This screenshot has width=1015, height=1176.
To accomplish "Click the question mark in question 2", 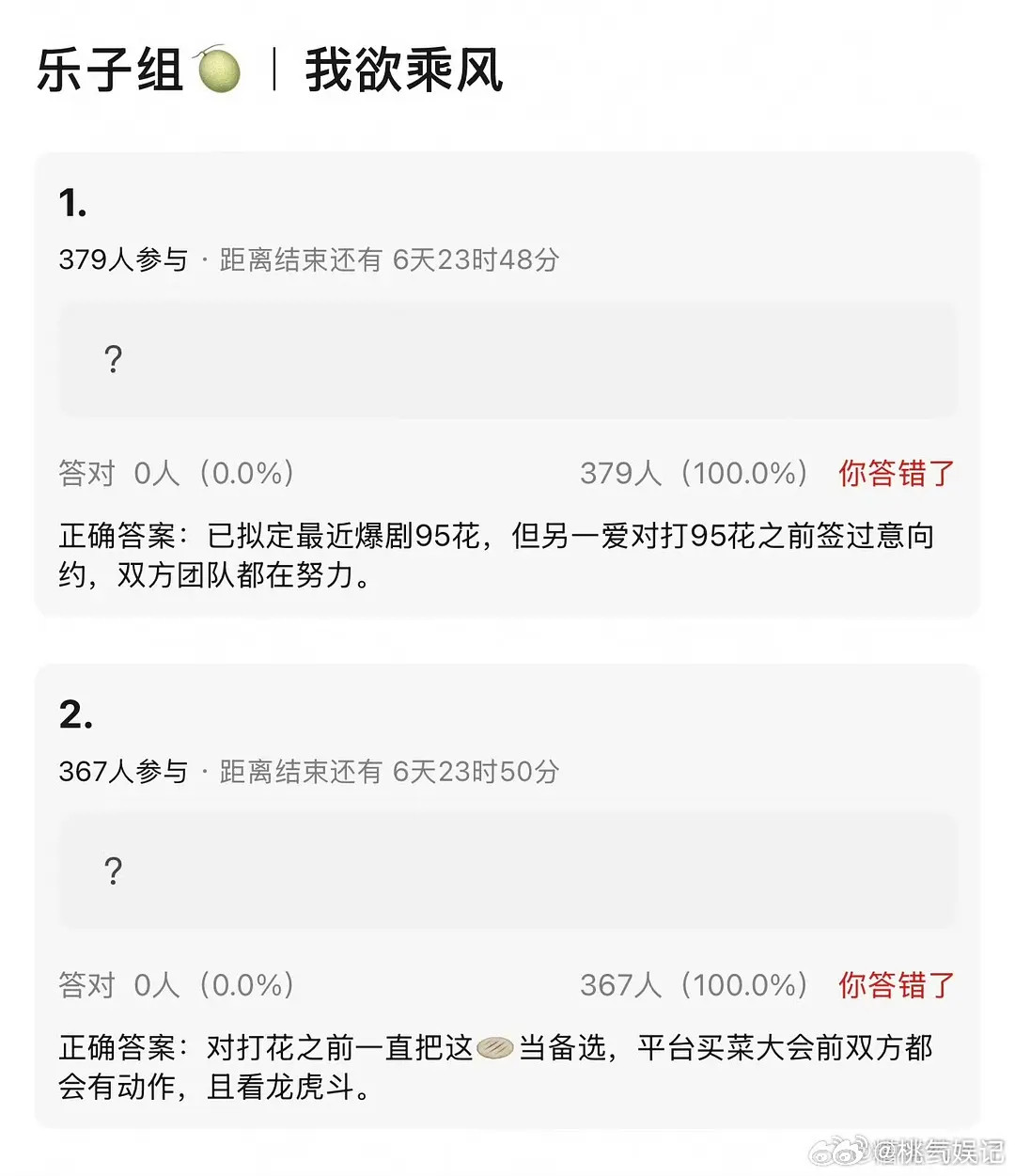I will click(113, 872).
